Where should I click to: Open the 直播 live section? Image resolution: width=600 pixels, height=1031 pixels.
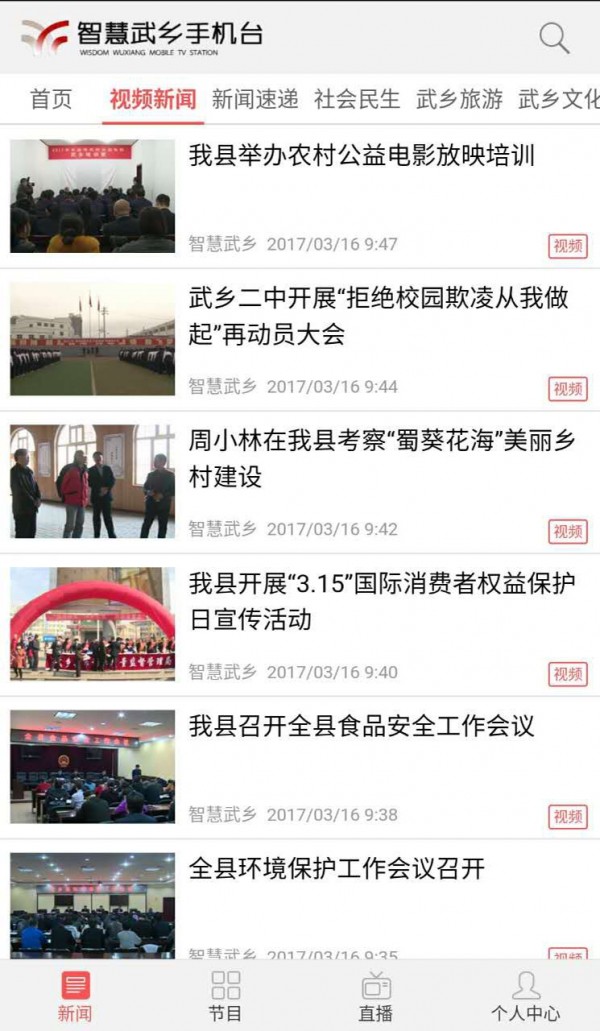point(375,996)
